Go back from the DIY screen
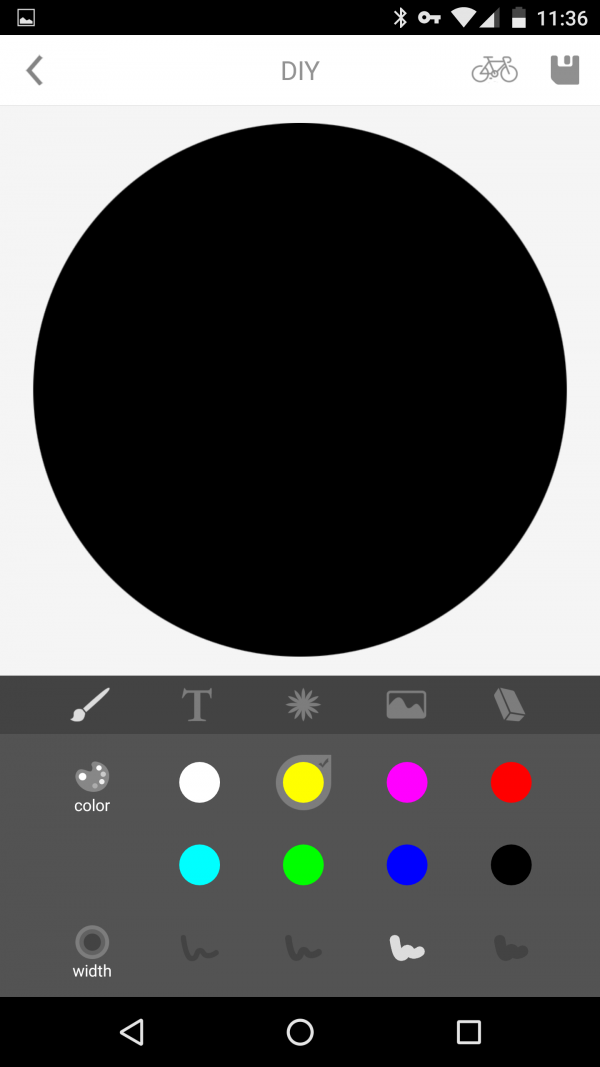Screen dimensions: 600x1067 tap(35, 70)
